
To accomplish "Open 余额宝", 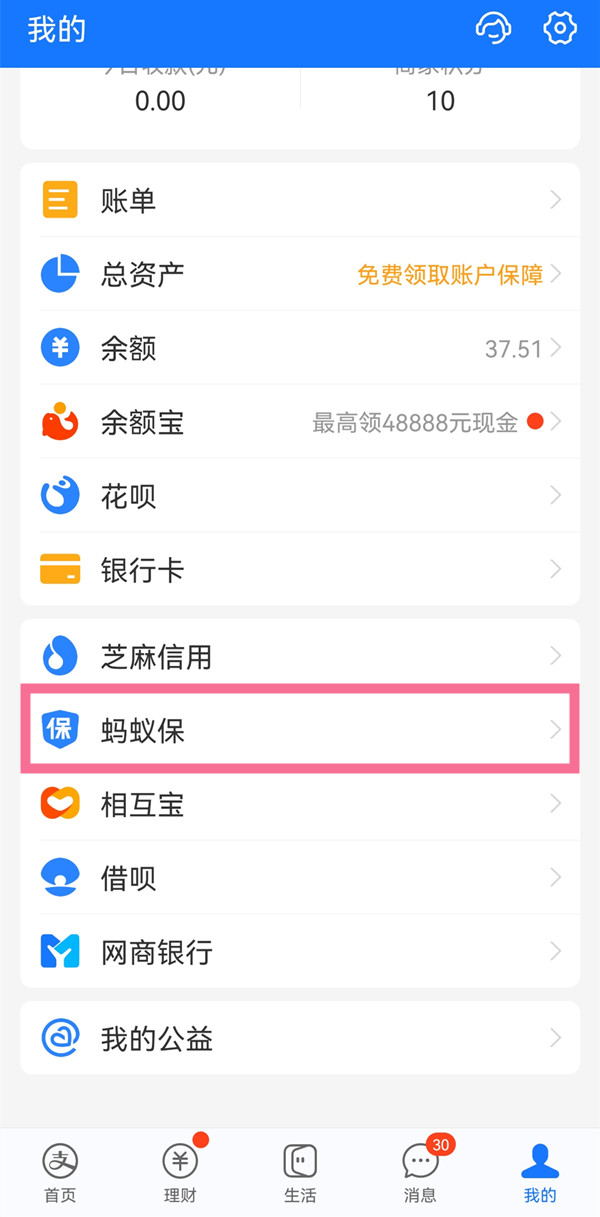I will tap(300, 422).
